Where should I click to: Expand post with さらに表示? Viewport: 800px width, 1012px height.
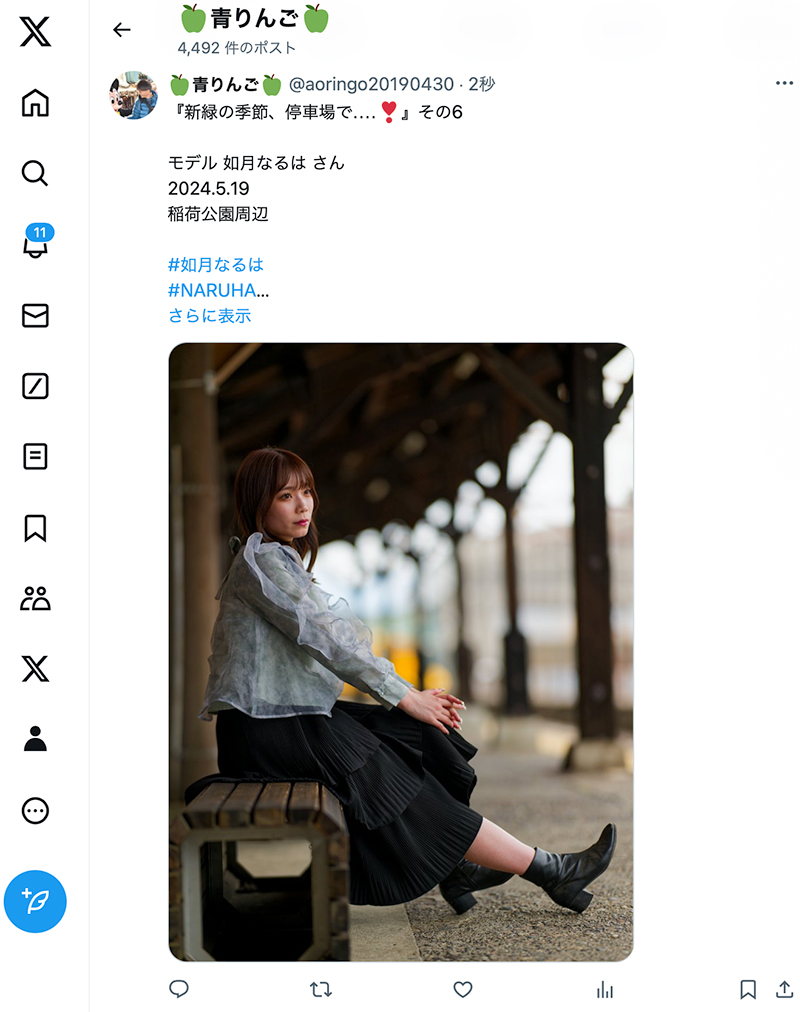pos(209,316)
